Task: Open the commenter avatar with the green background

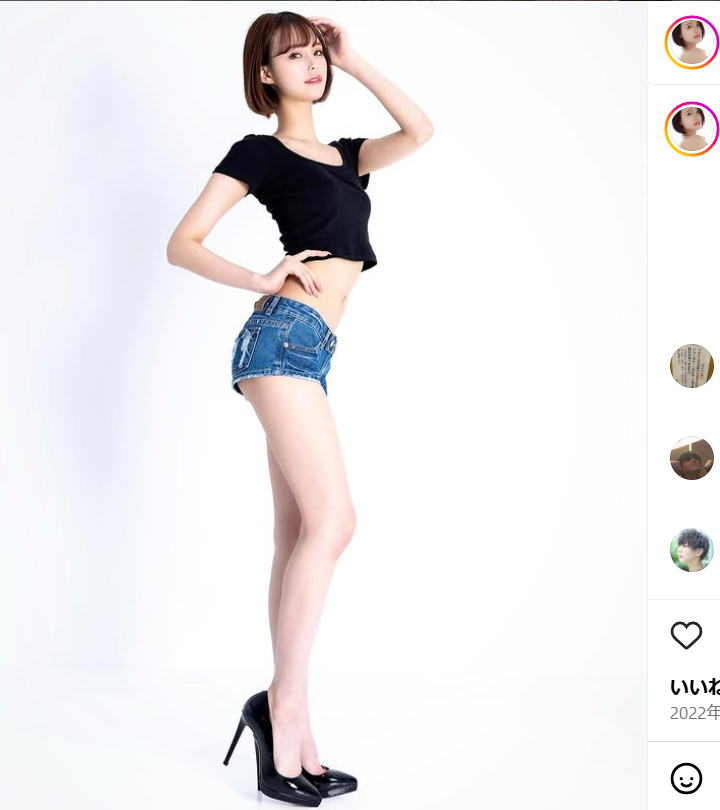Action: pyautogui.click(x=692, y=550)
